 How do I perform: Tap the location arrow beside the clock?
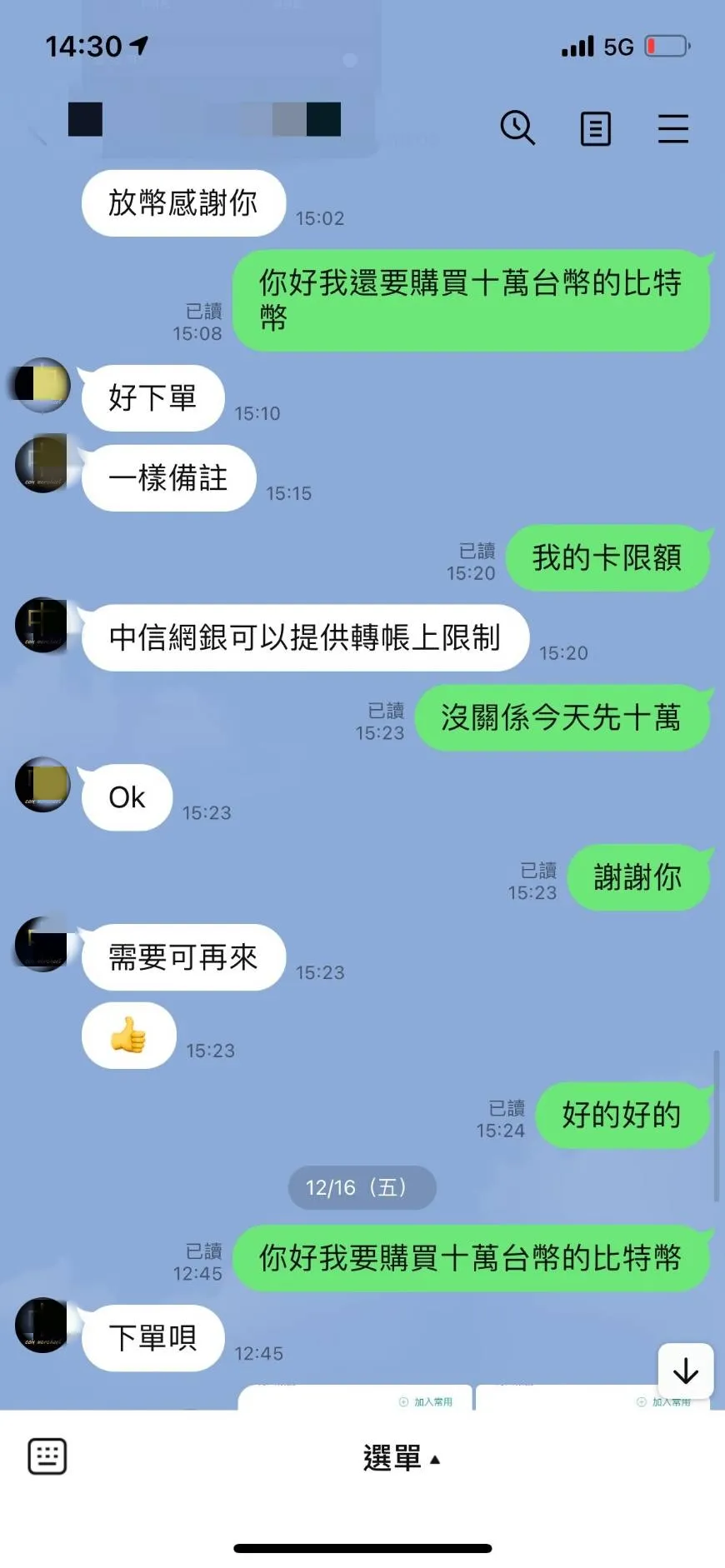(138, 47)
